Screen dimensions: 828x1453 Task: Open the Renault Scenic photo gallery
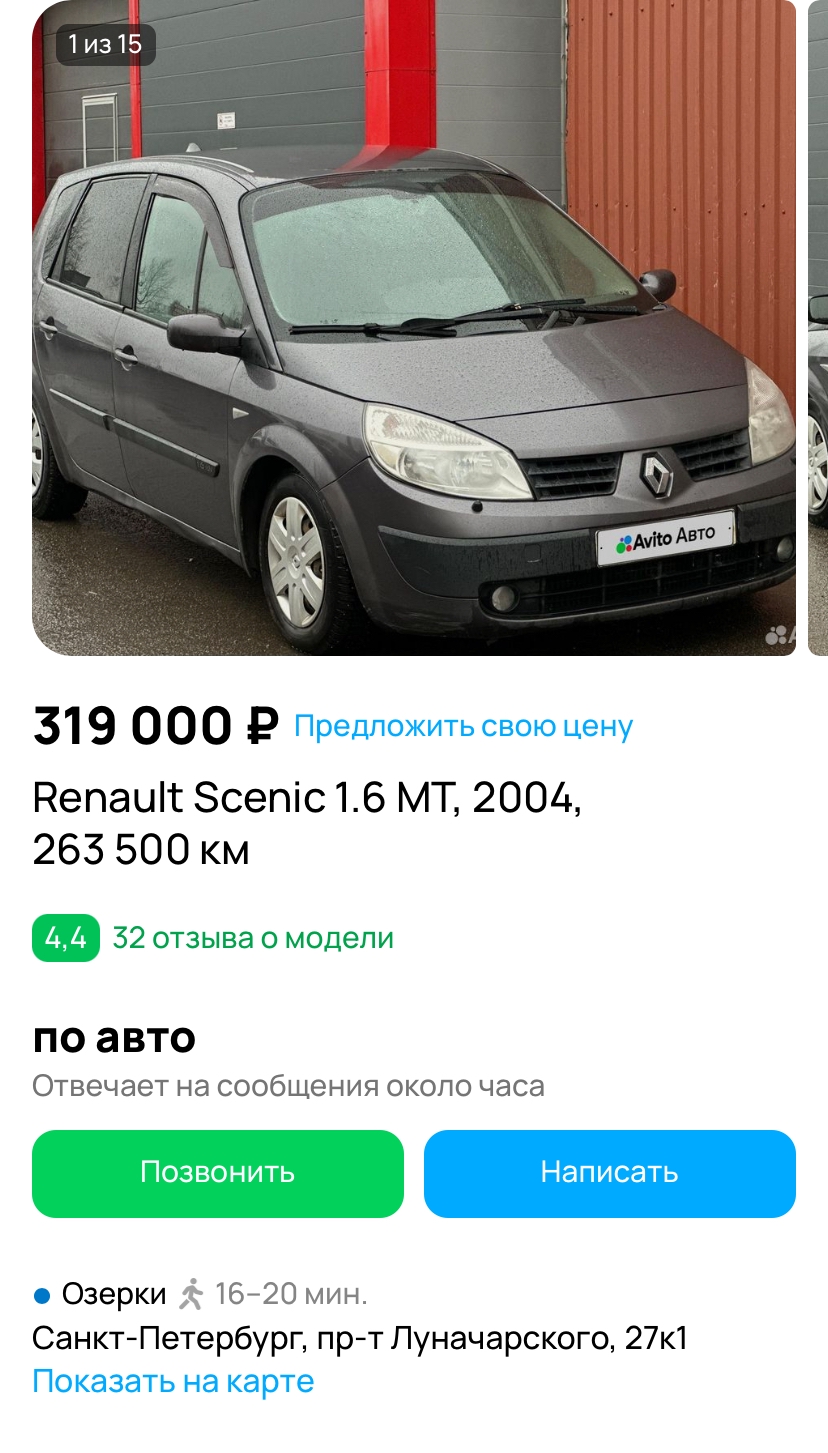point(414,328)
